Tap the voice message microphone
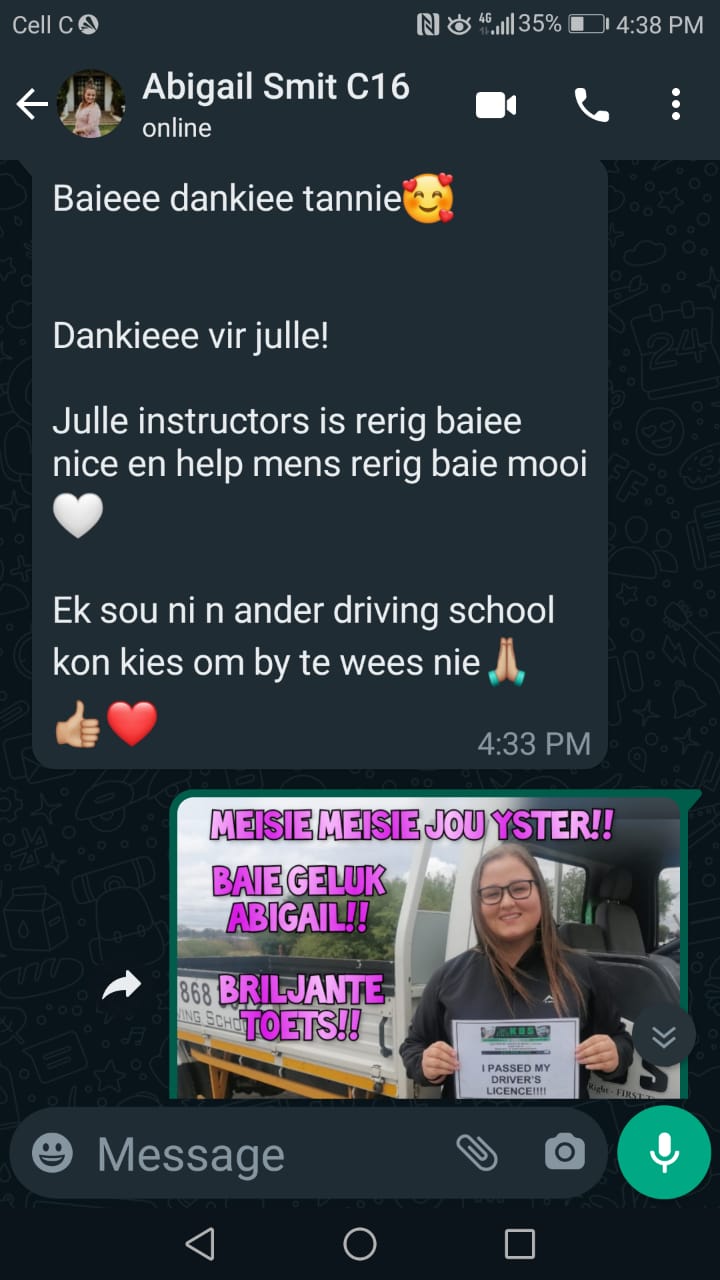 pos(664,1153)
